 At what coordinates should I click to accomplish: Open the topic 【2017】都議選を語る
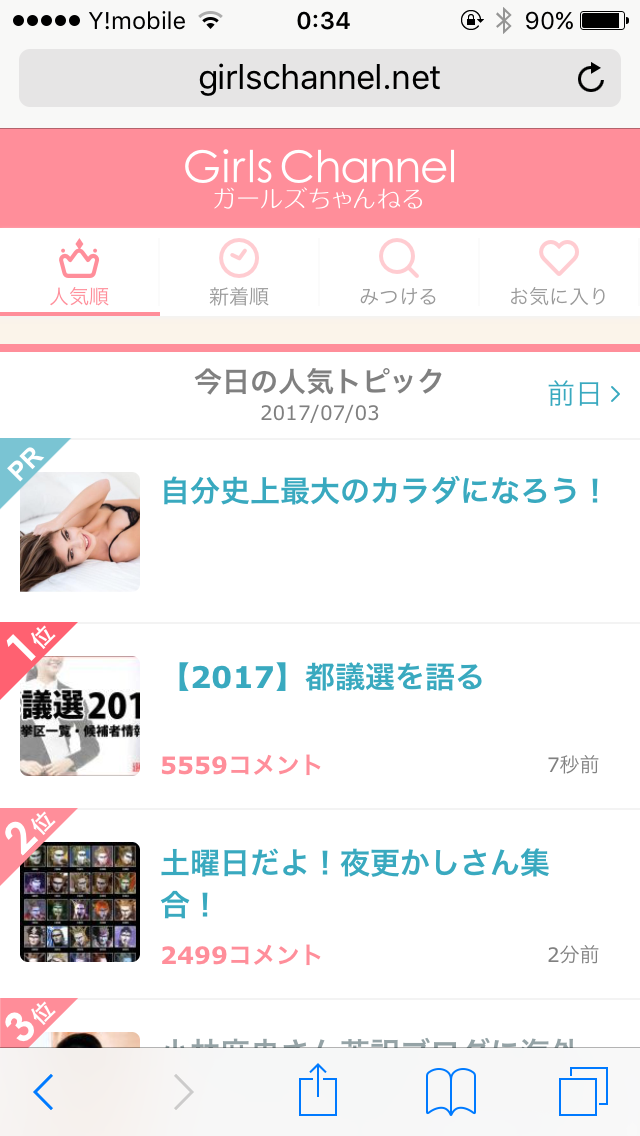click(x=320, y=716)
